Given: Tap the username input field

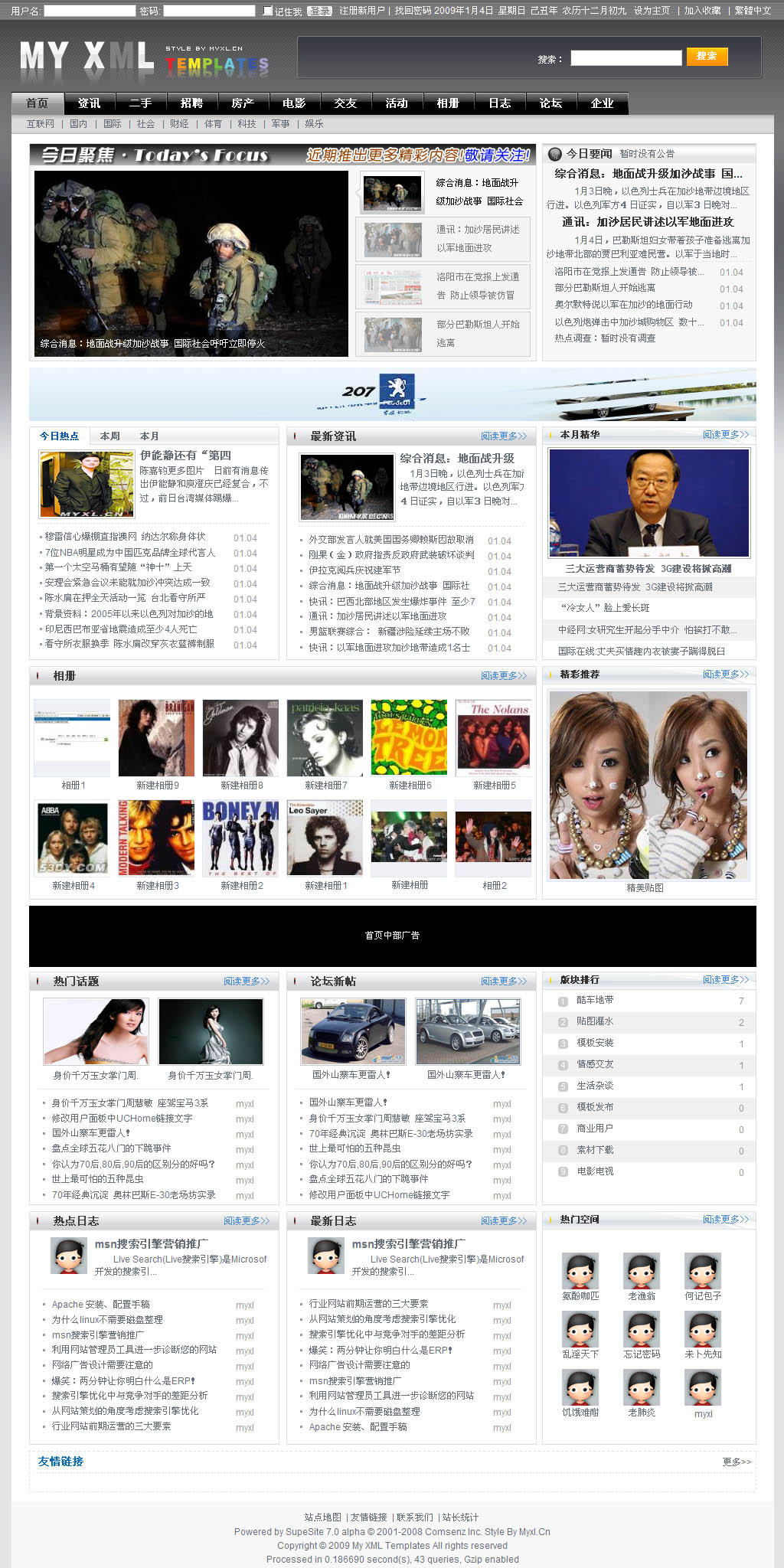Looking at the screenshot, I should [x=89, y=11].
